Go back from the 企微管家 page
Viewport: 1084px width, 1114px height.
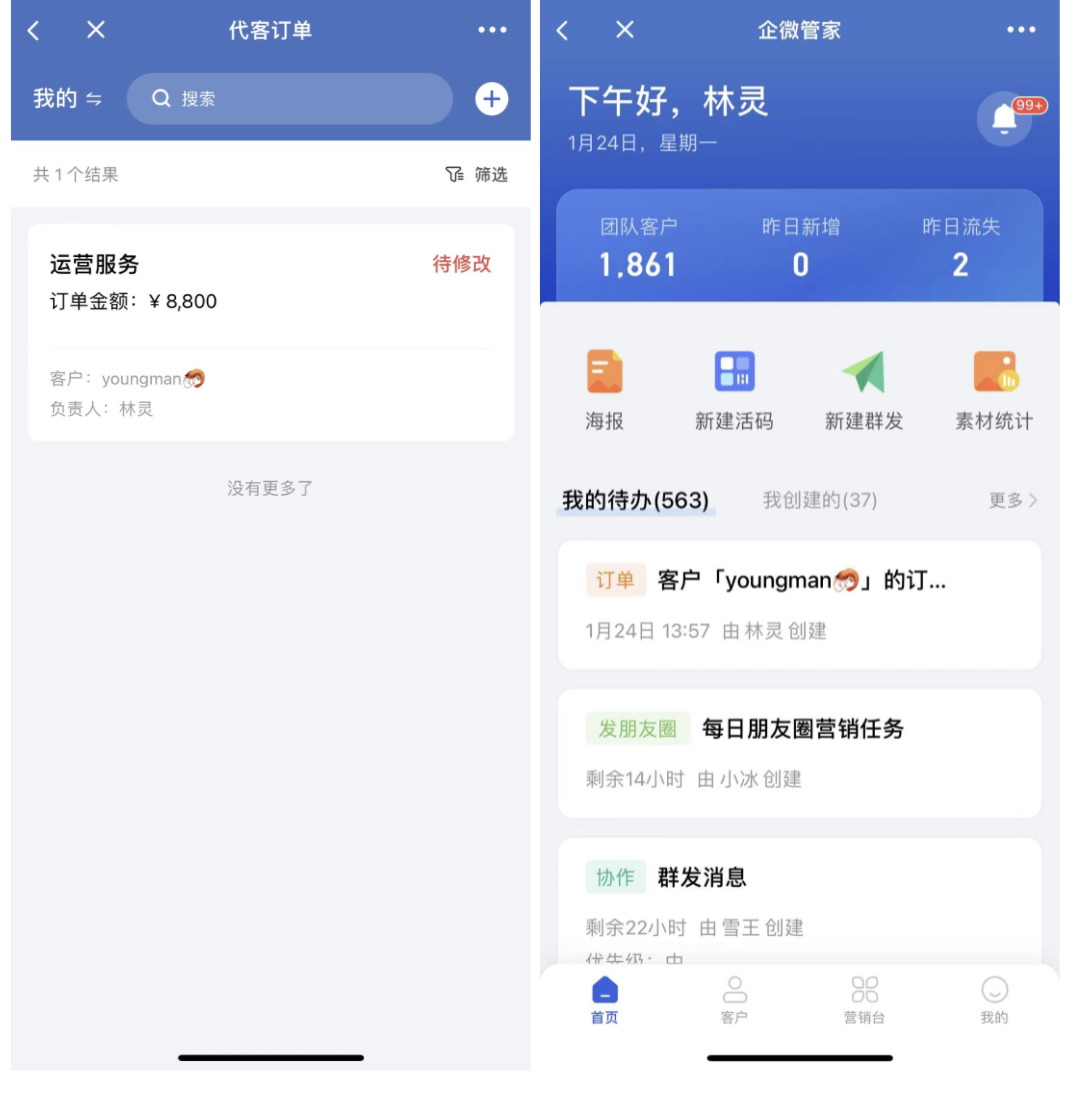click(x=563, y=31)
